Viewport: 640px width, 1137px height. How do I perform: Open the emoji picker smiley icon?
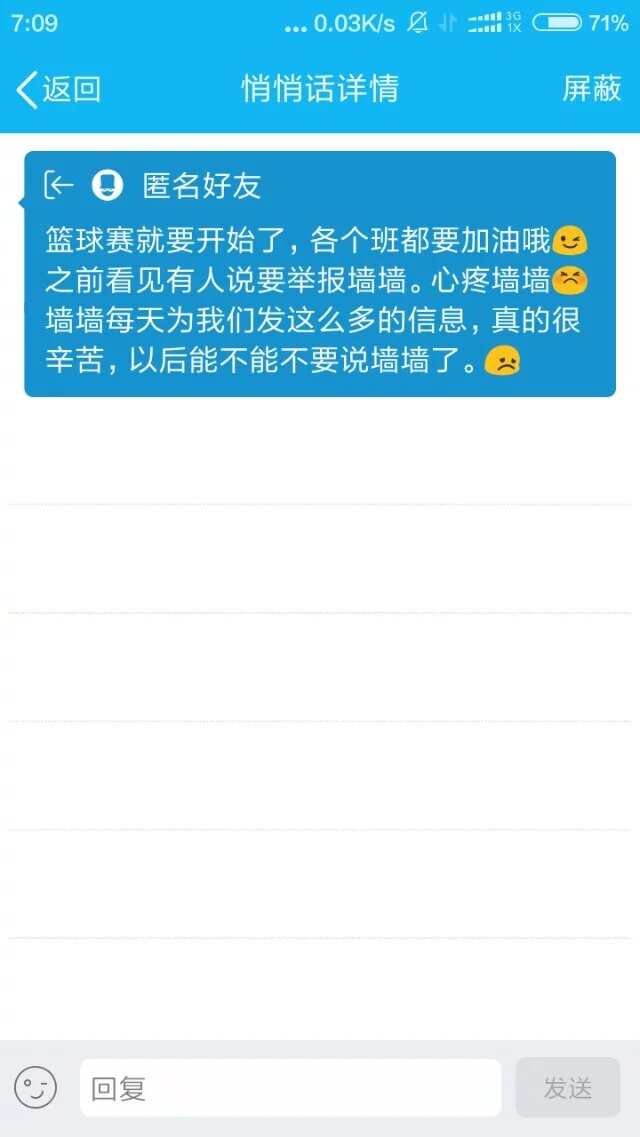[35, 1087]
